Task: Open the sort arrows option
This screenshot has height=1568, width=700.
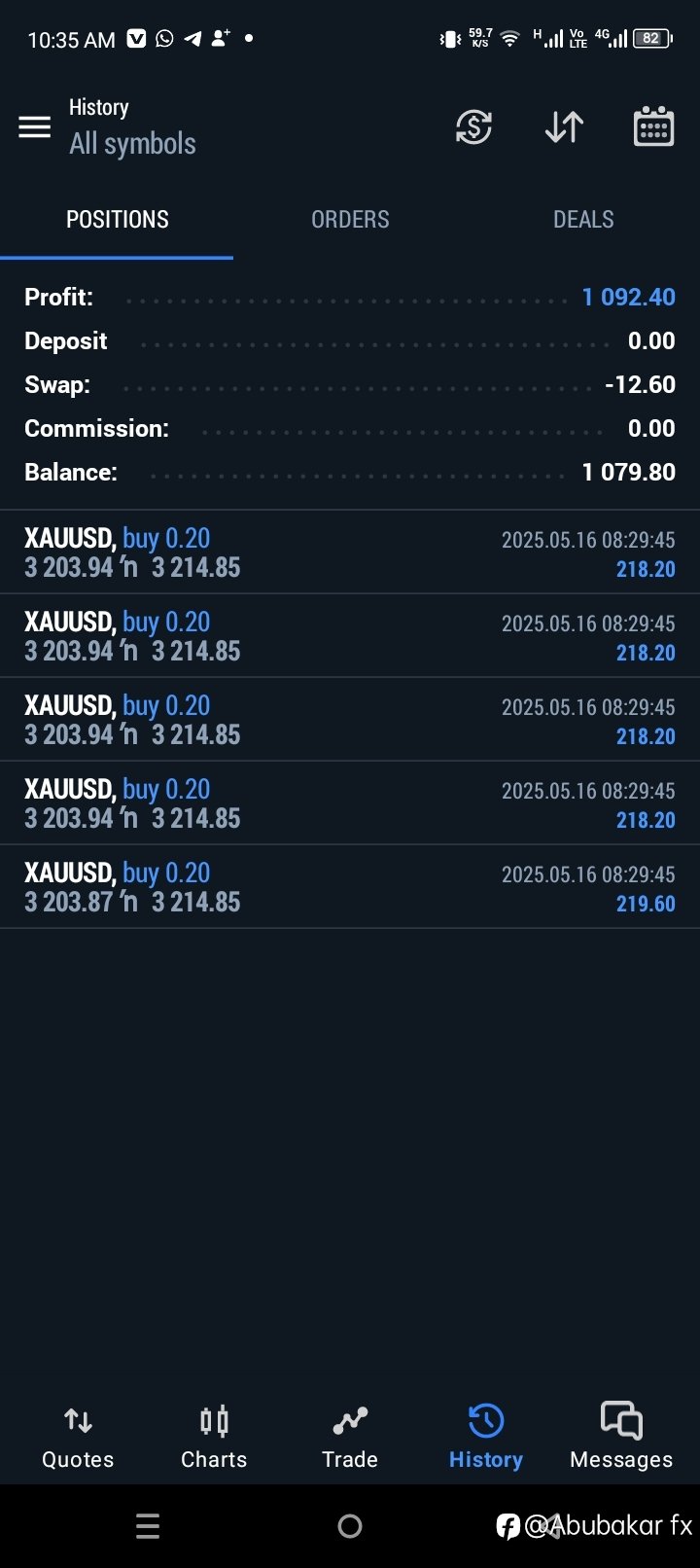Action: (564, 127)
